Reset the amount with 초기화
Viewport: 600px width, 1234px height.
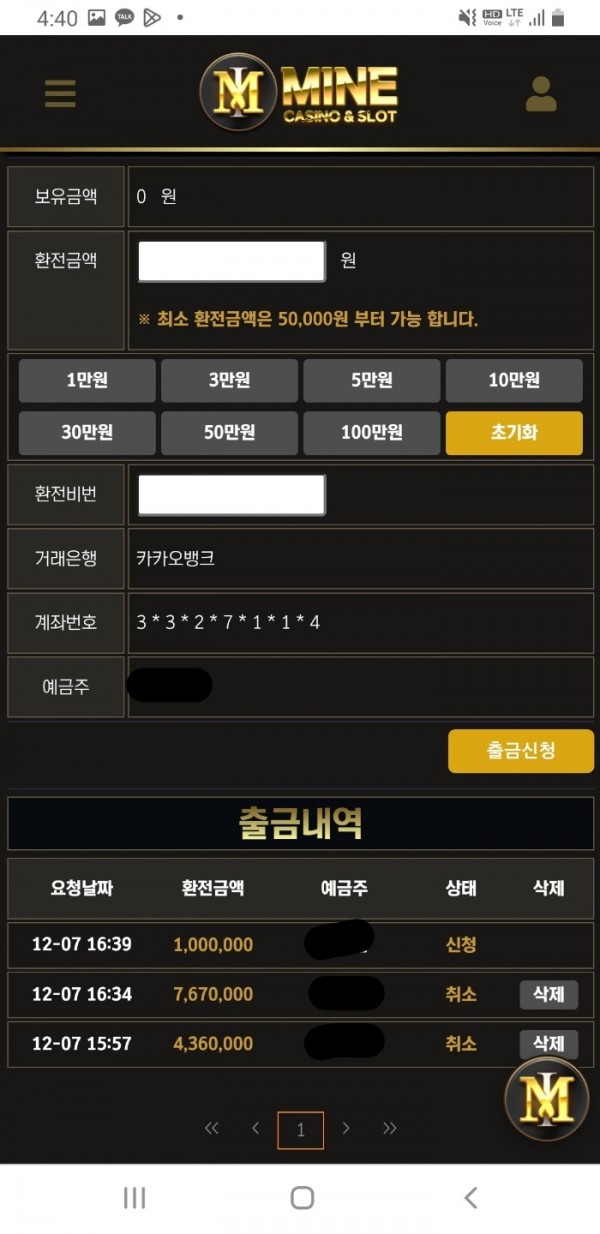(x=514, y=433)
